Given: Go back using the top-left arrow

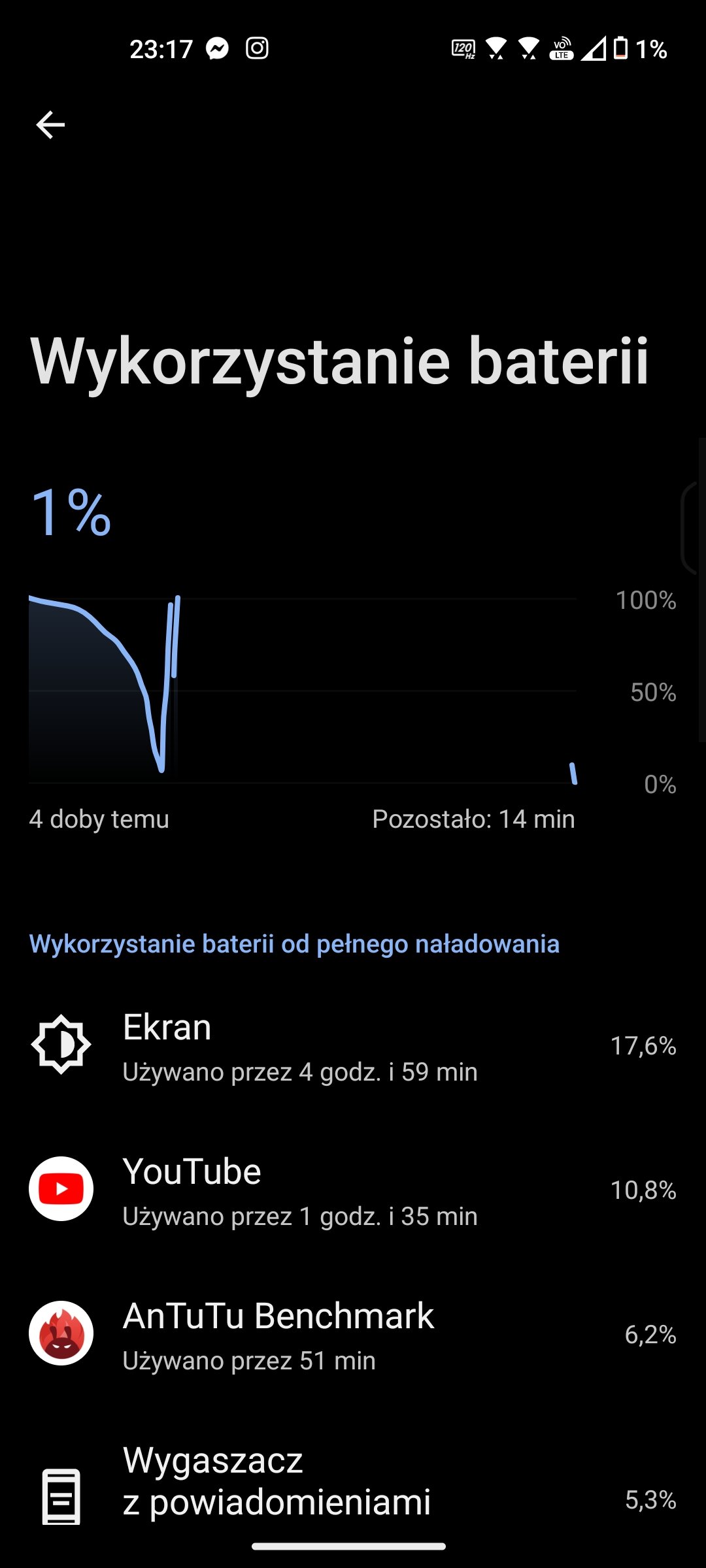Looking at the screenshot, I should 50,125.
